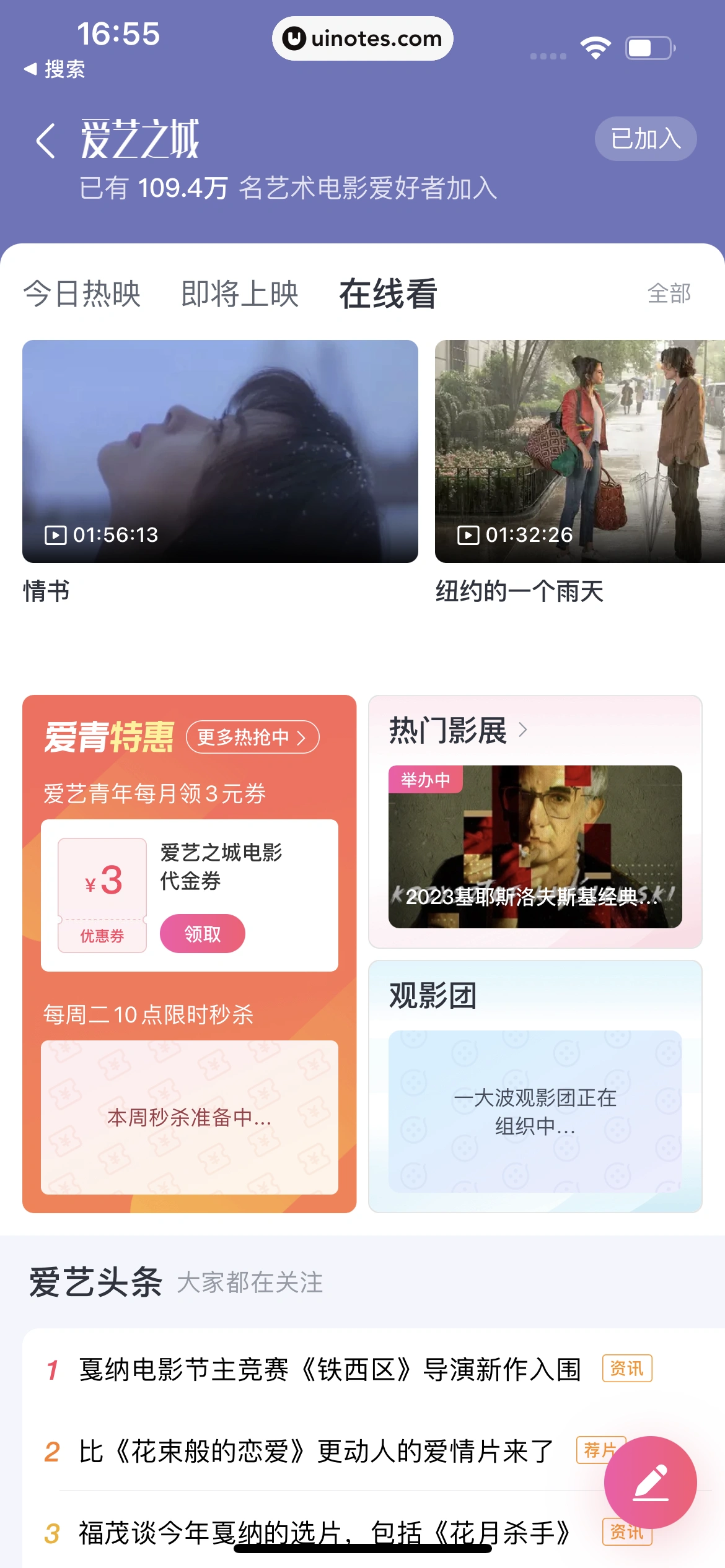The height and width of the screenshot is (1568, 725).
Task: Tap 更多热抢中 for more deals
Action: [x=252, y=737]
